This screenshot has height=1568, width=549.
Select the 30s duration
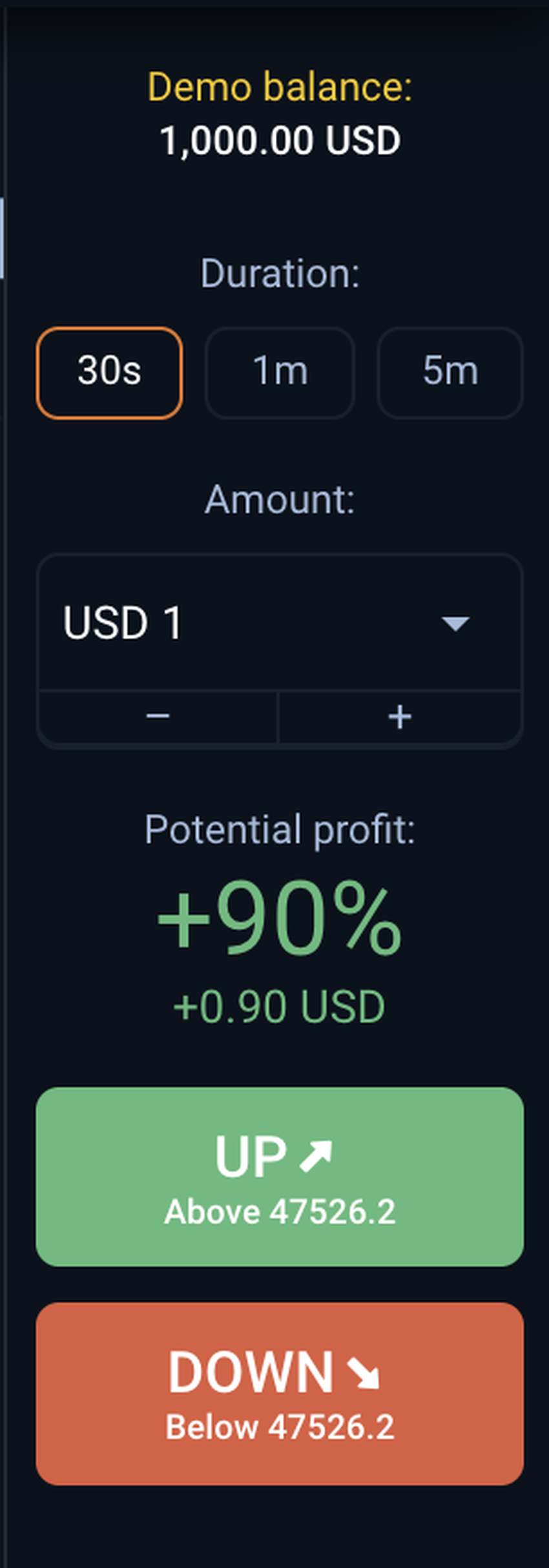pyautogui.click(x=109, y=373)
